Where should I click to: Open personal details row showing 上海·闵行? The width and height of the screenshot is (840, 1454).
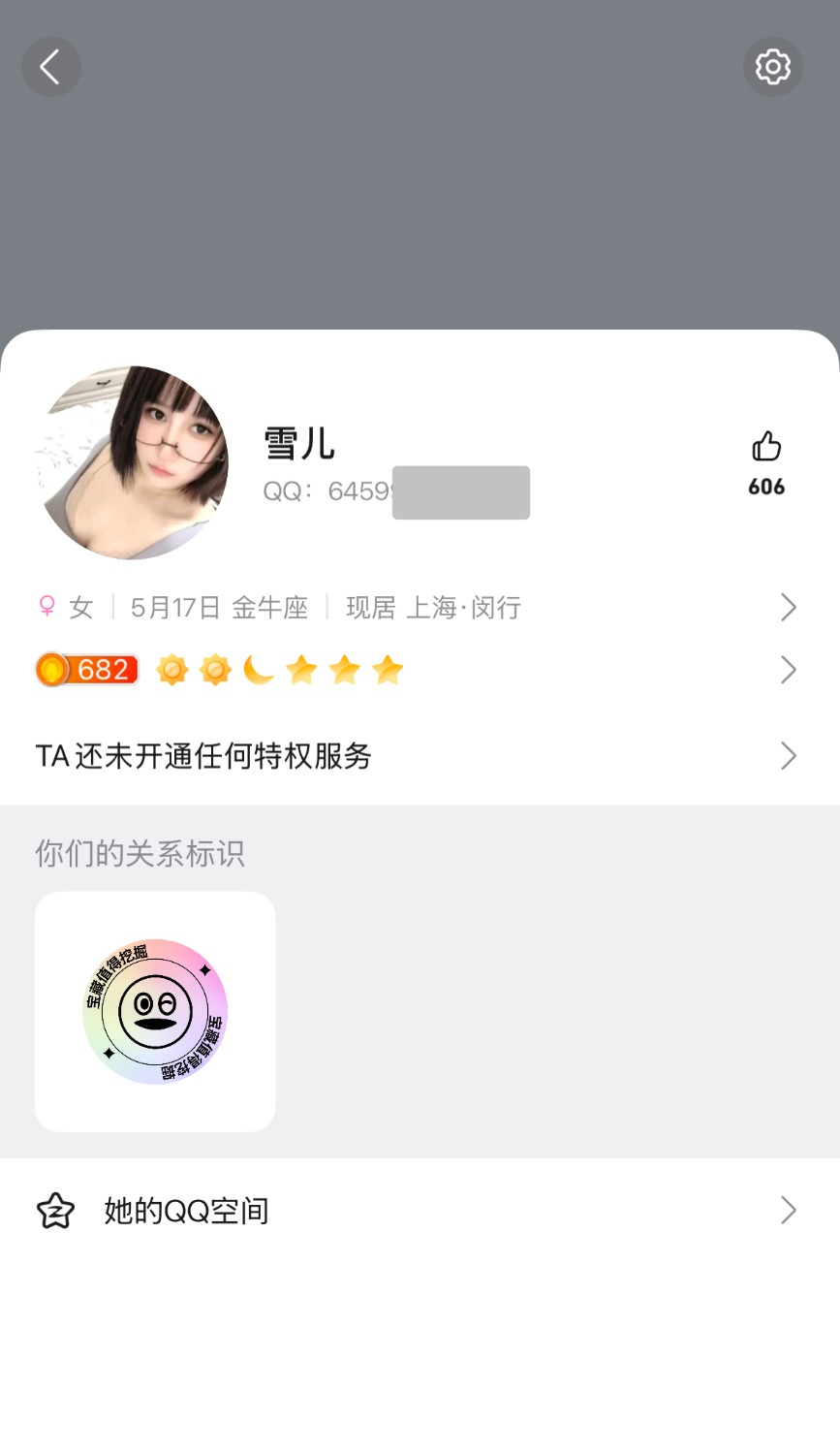coord(417,608)
